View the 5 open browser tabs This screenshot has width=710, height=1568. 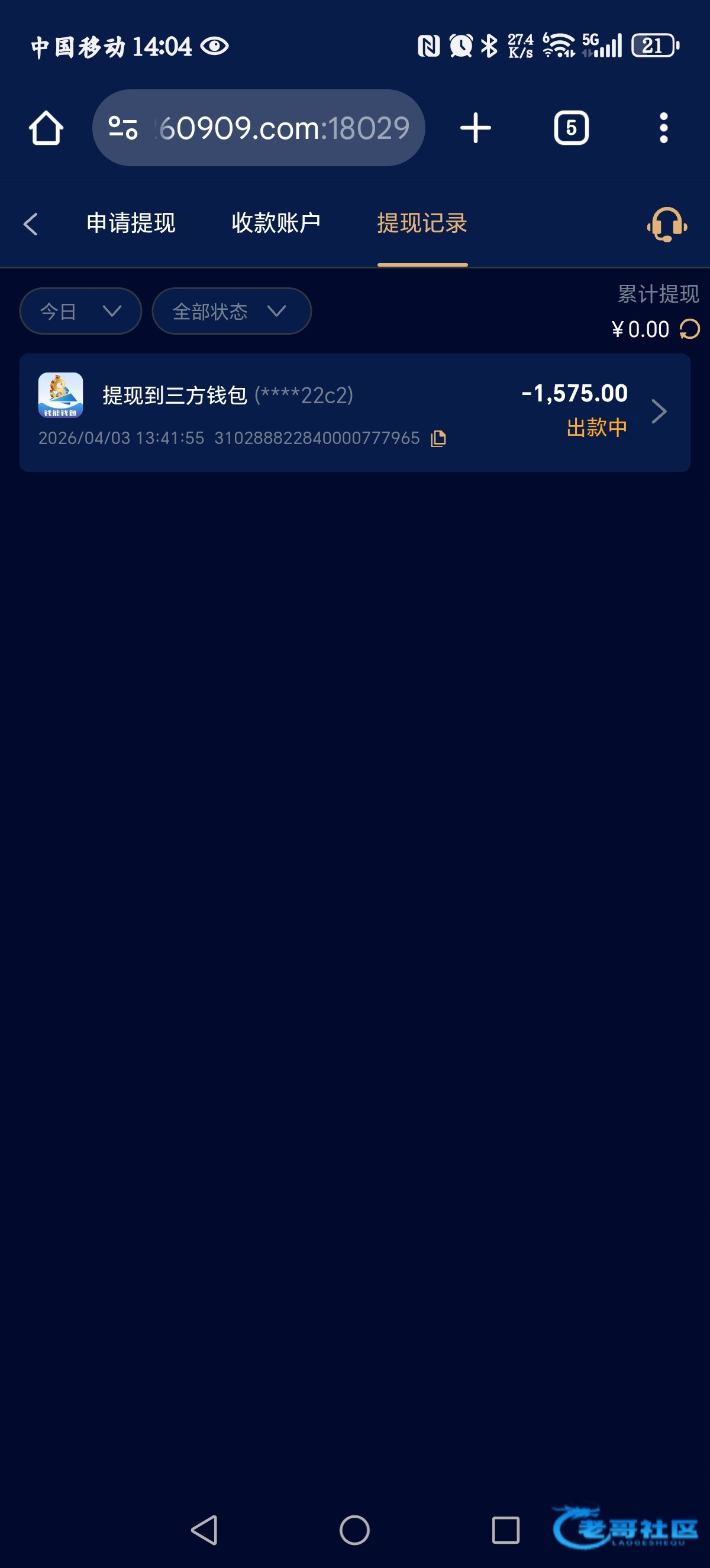[x=570, y=128]
